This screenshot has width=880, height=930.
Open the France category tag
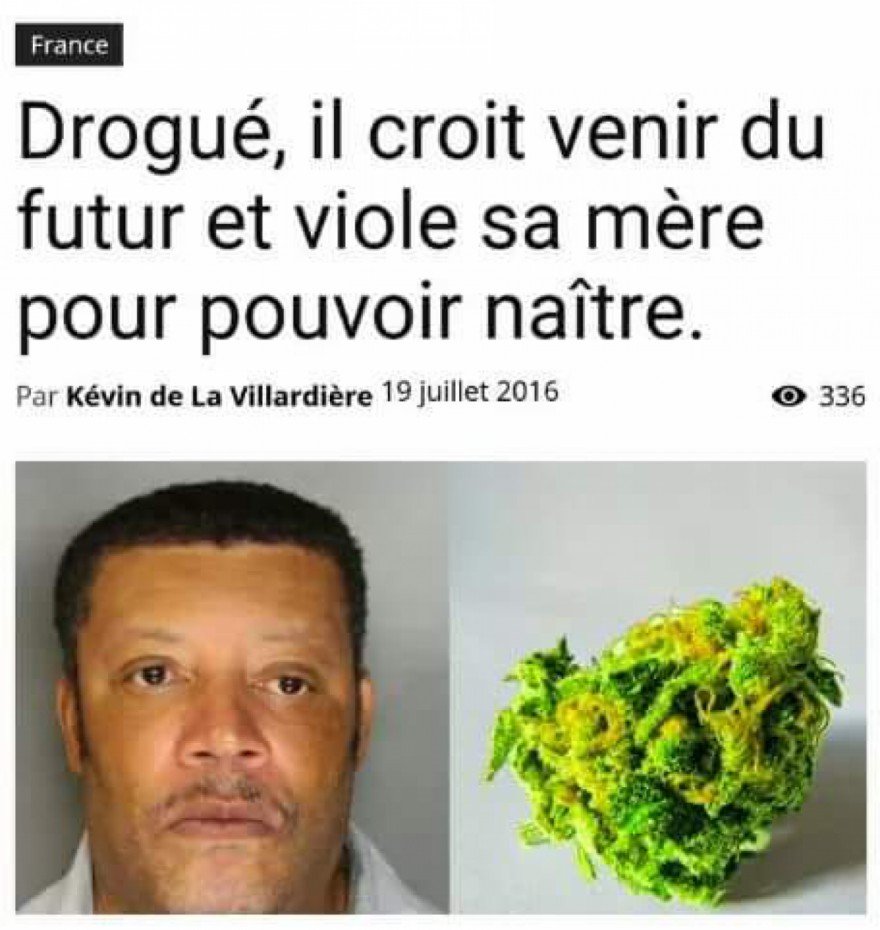(69, 45)
